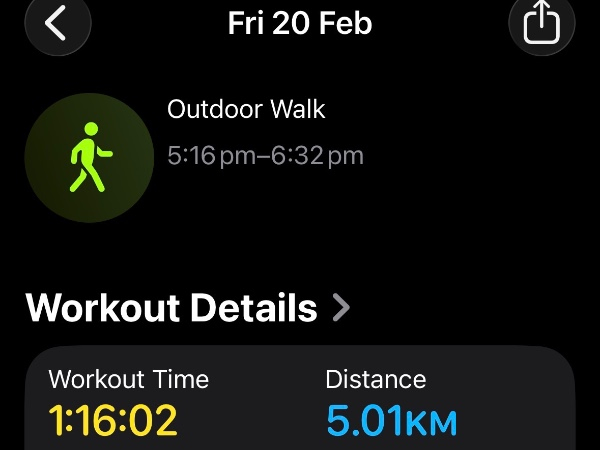
Task: Open Workout Details section
Action: pos(188,308)
